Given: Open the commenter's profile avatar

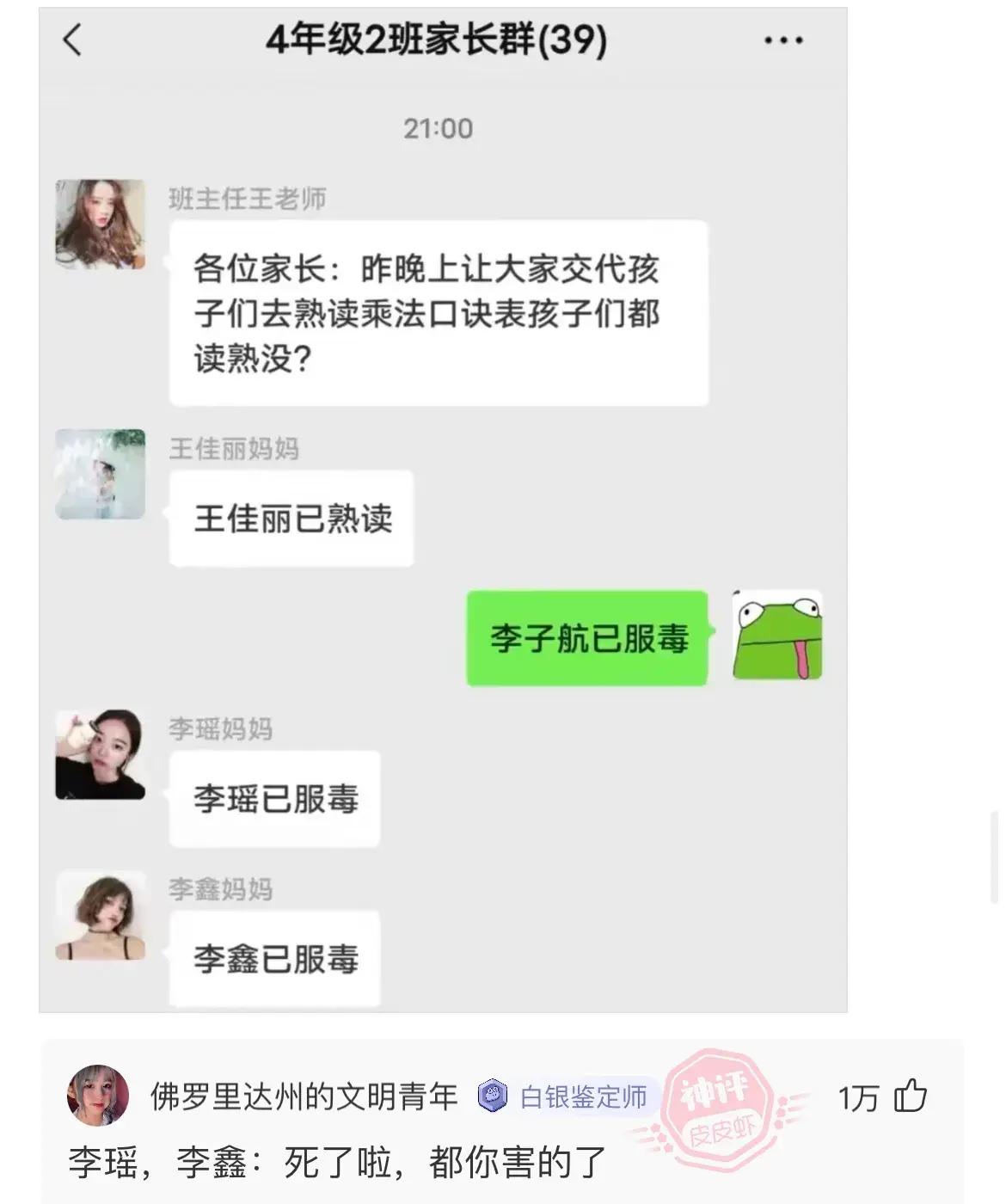Looking at the screenshot, I should click(98, 1096).
